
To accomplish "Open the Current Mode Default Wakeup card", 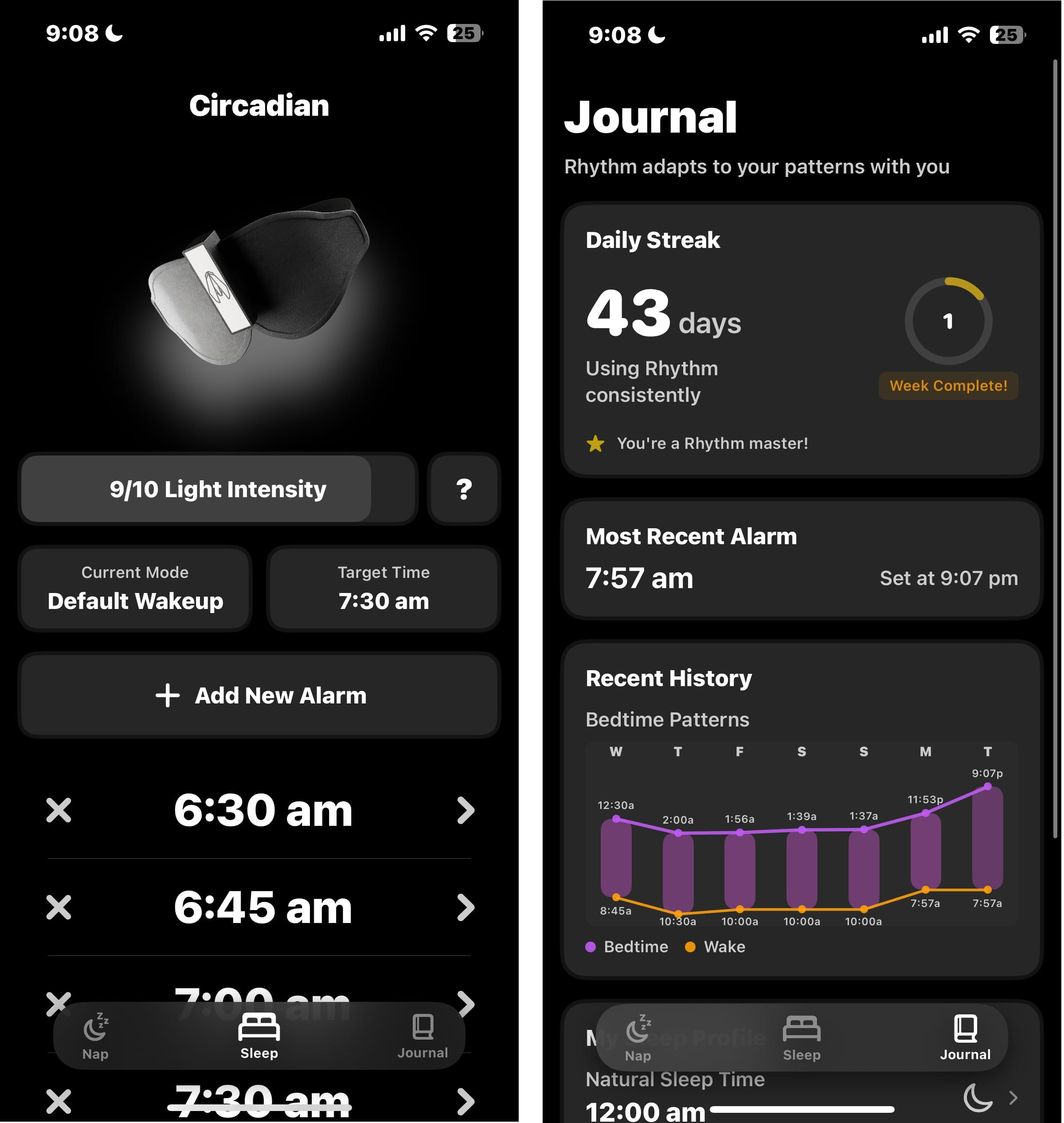I will tap(135, 589).
